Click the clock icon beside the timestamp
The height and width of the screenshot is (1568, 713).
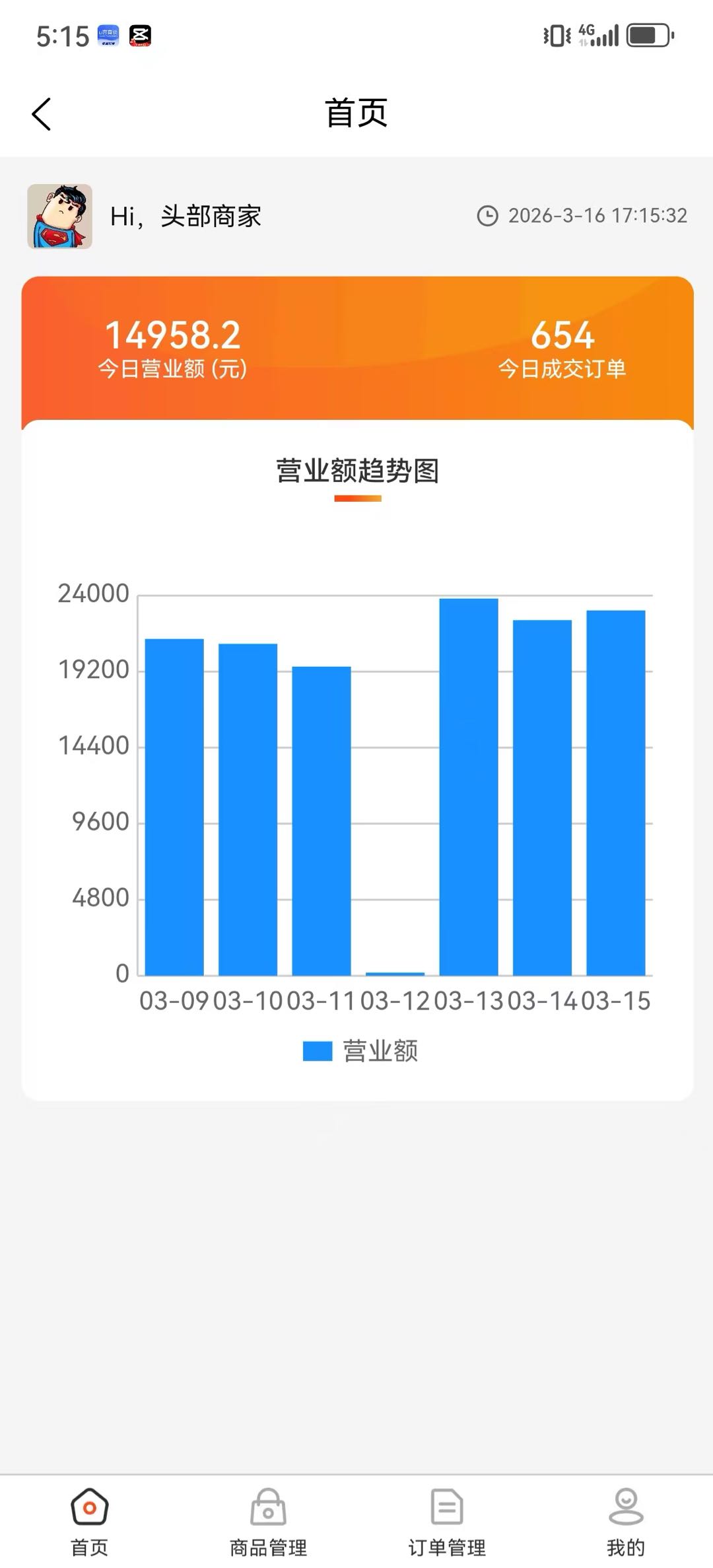[489, 215]
